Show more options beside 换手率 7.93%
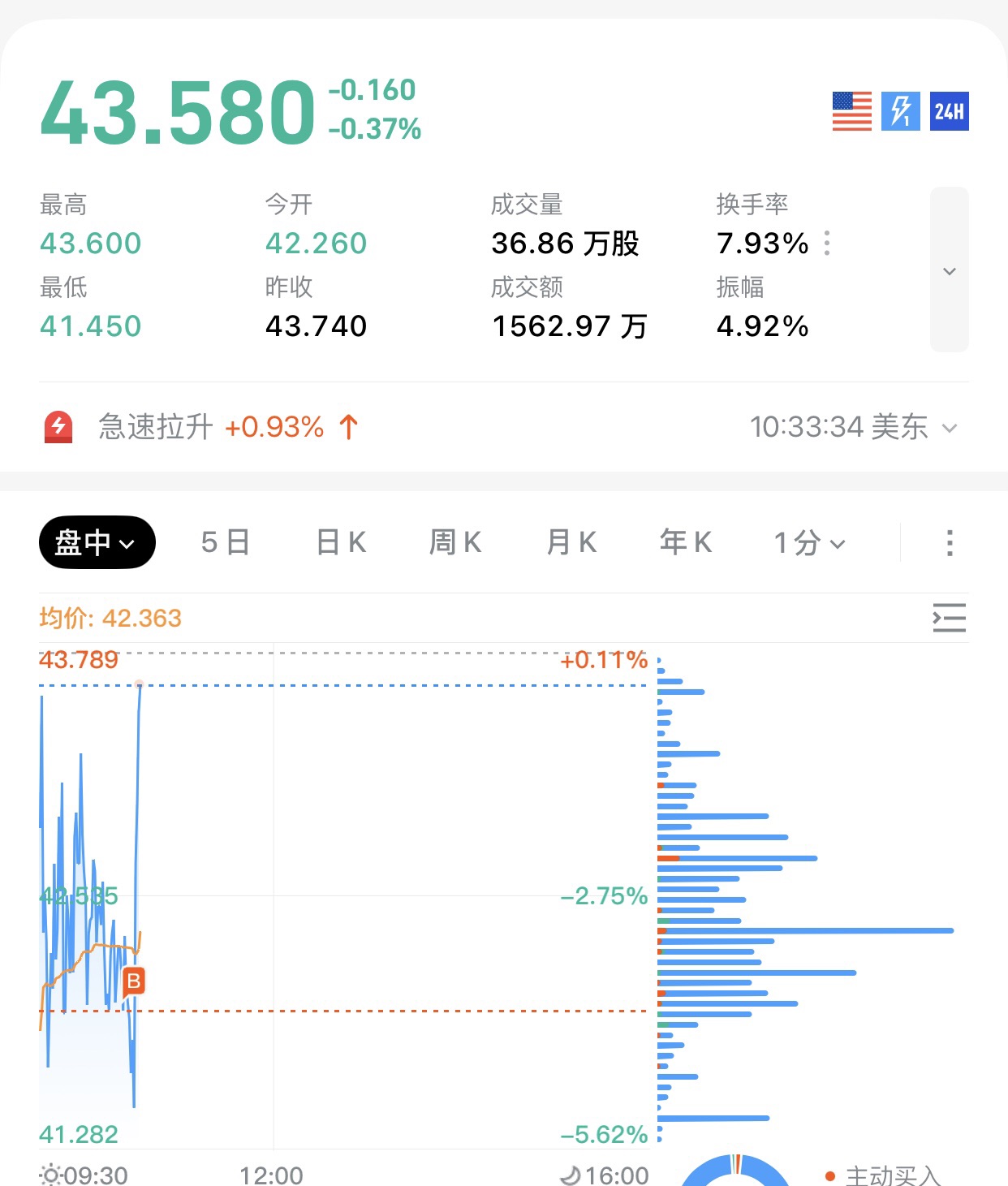This screenshot has width=1008, height=1186. pos(827,244)
